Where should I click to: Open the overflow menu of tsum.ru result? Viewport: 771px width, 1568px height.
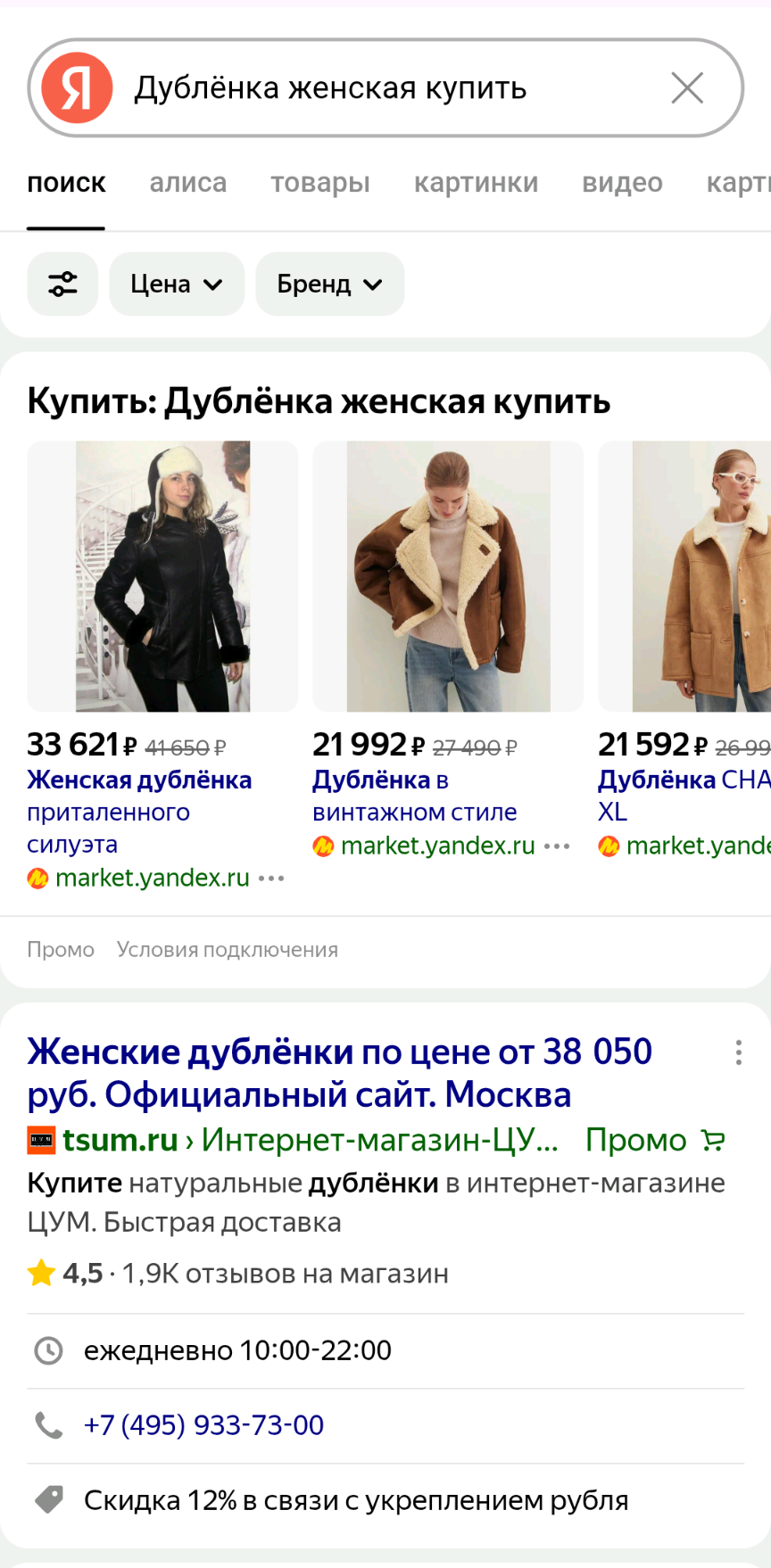pyautogui.click(x=738, y=1052)
